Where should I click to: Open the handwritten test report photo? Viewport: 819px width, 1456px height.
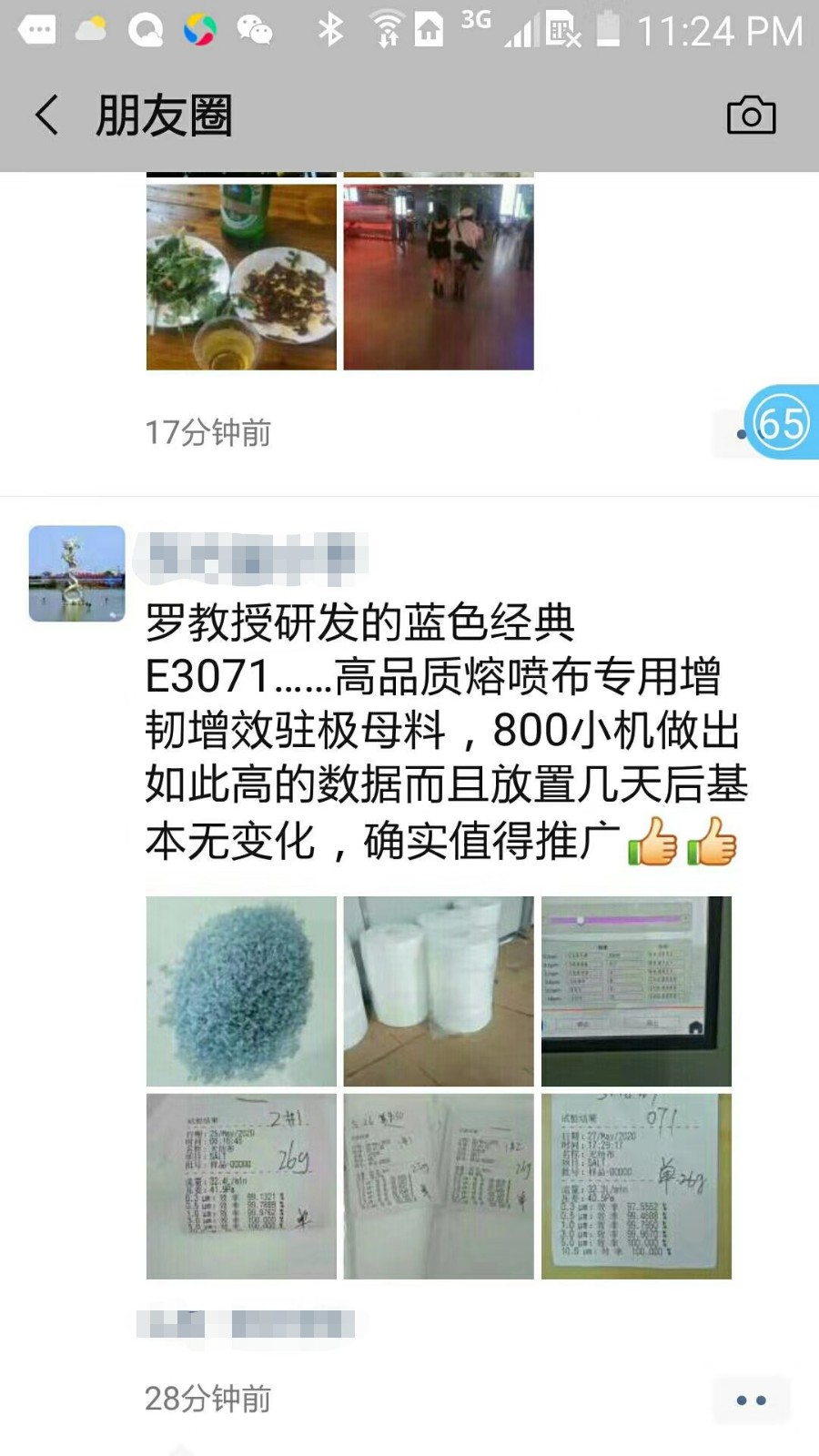(x=240, y=1183)
